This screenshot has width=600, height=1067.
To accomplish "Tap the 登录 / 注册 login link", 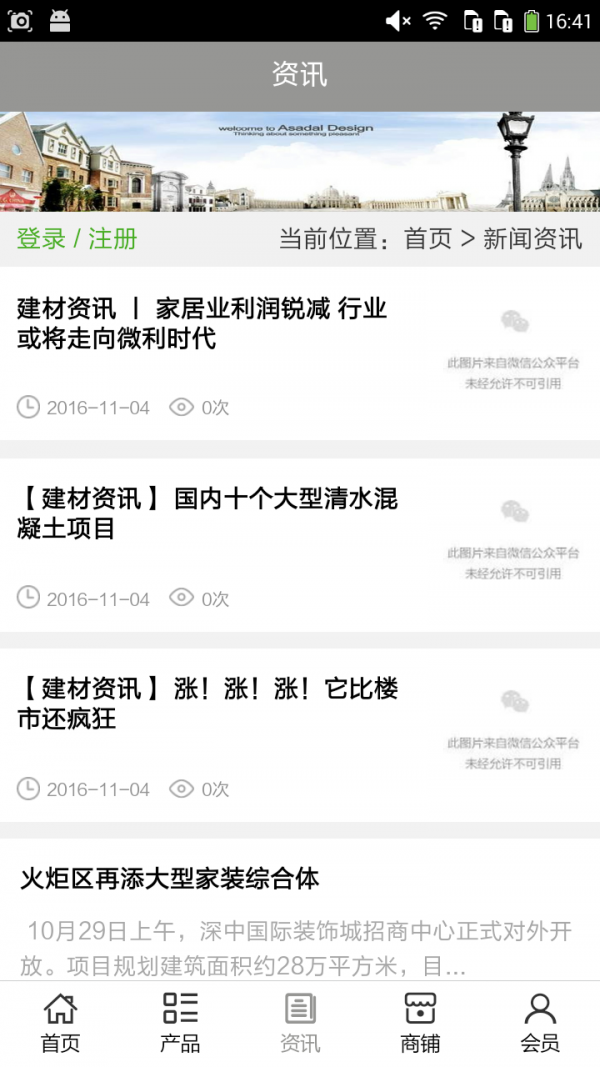I will 77,239.
